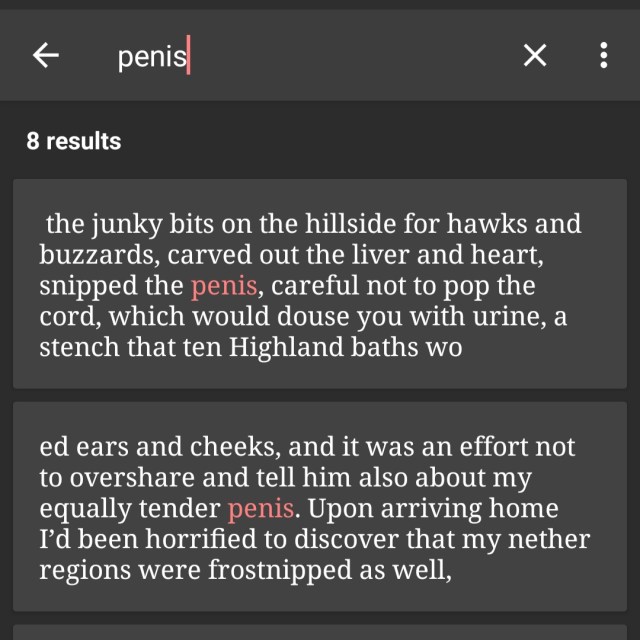This screenshot has width=640, height=640.
Task: Go back using the arrow icon
Action: [46, 57]
